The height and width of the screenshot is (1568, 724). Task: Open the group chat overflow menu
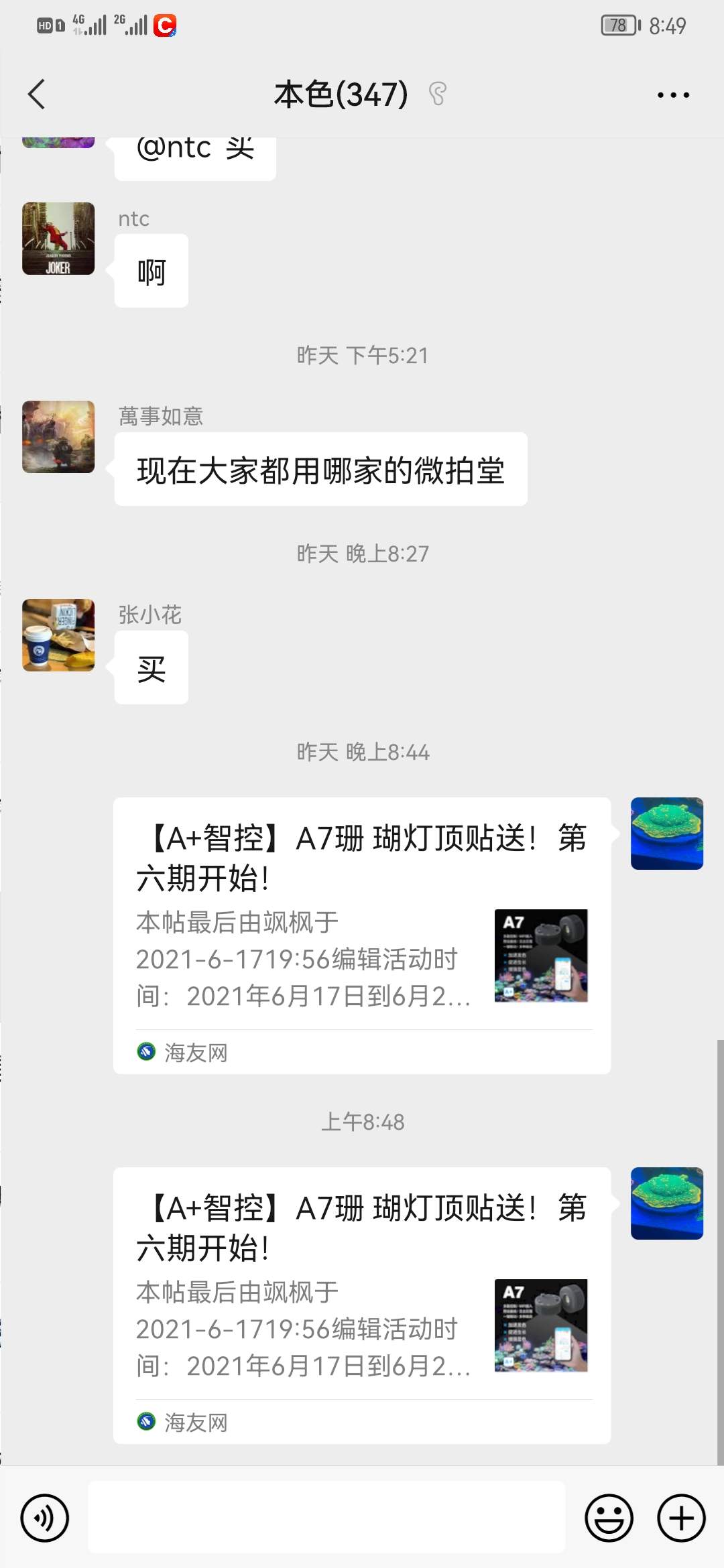tap(673, 94)
